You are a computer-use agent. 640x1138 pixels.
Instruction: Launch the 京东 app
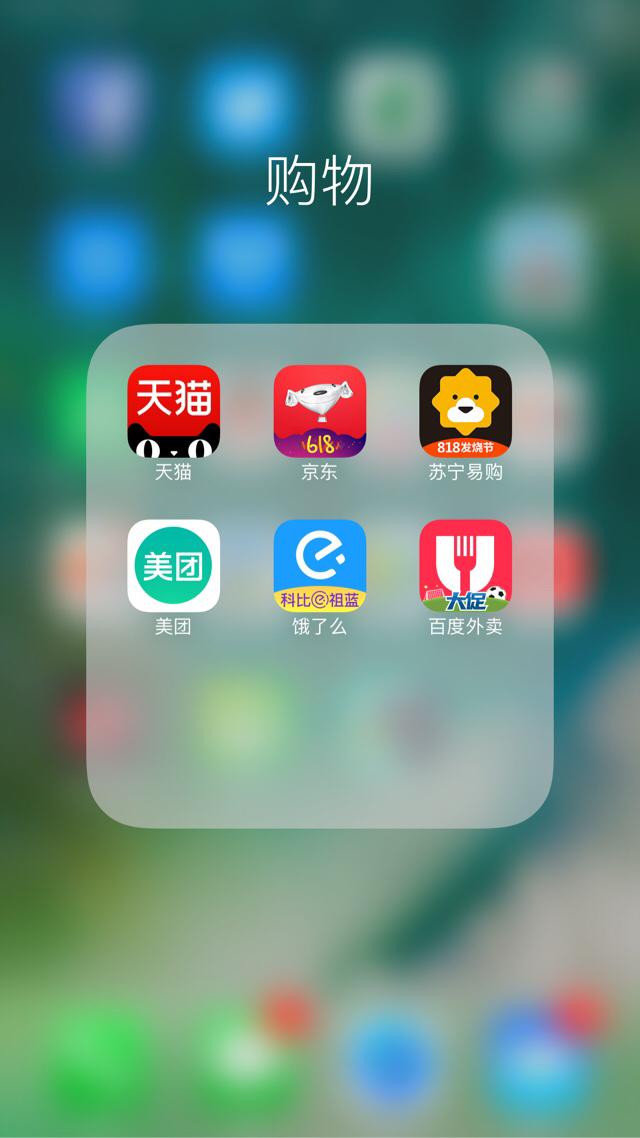[x=320, y=411]
